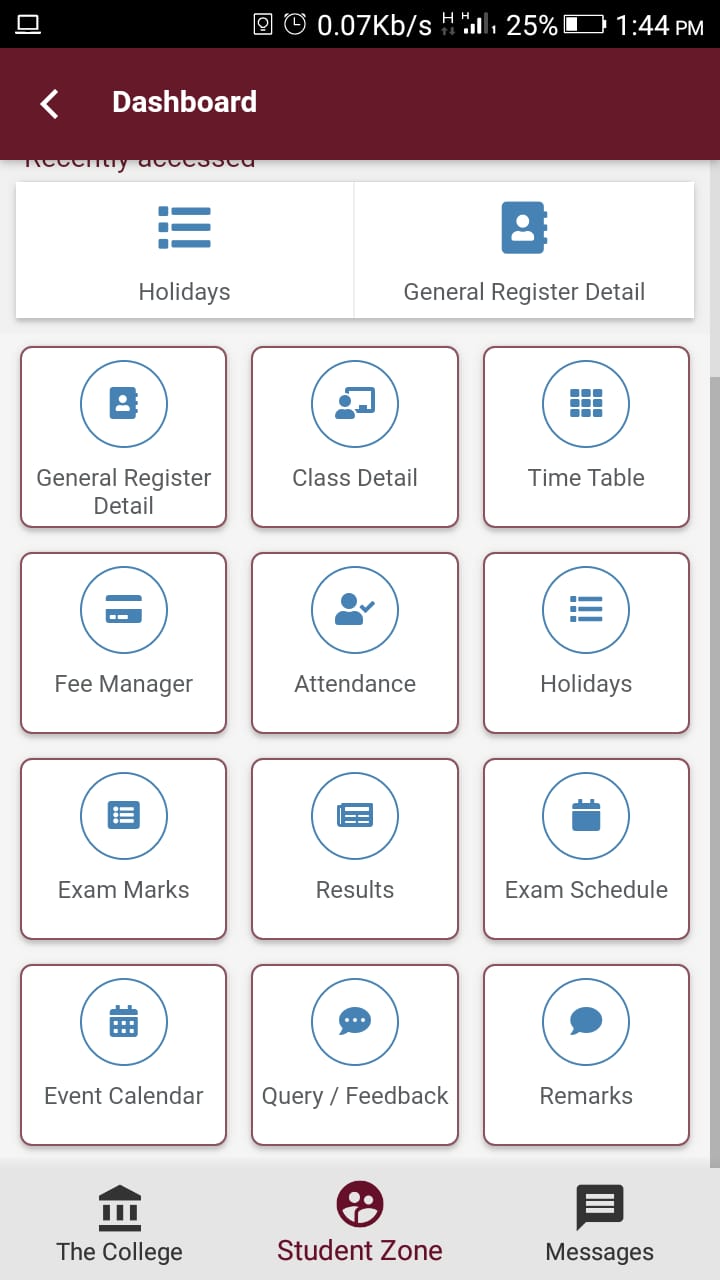The height and width of the screenshot is (1280, 720).
Task: View the Remarks tile
Action: coord(586,1055)
